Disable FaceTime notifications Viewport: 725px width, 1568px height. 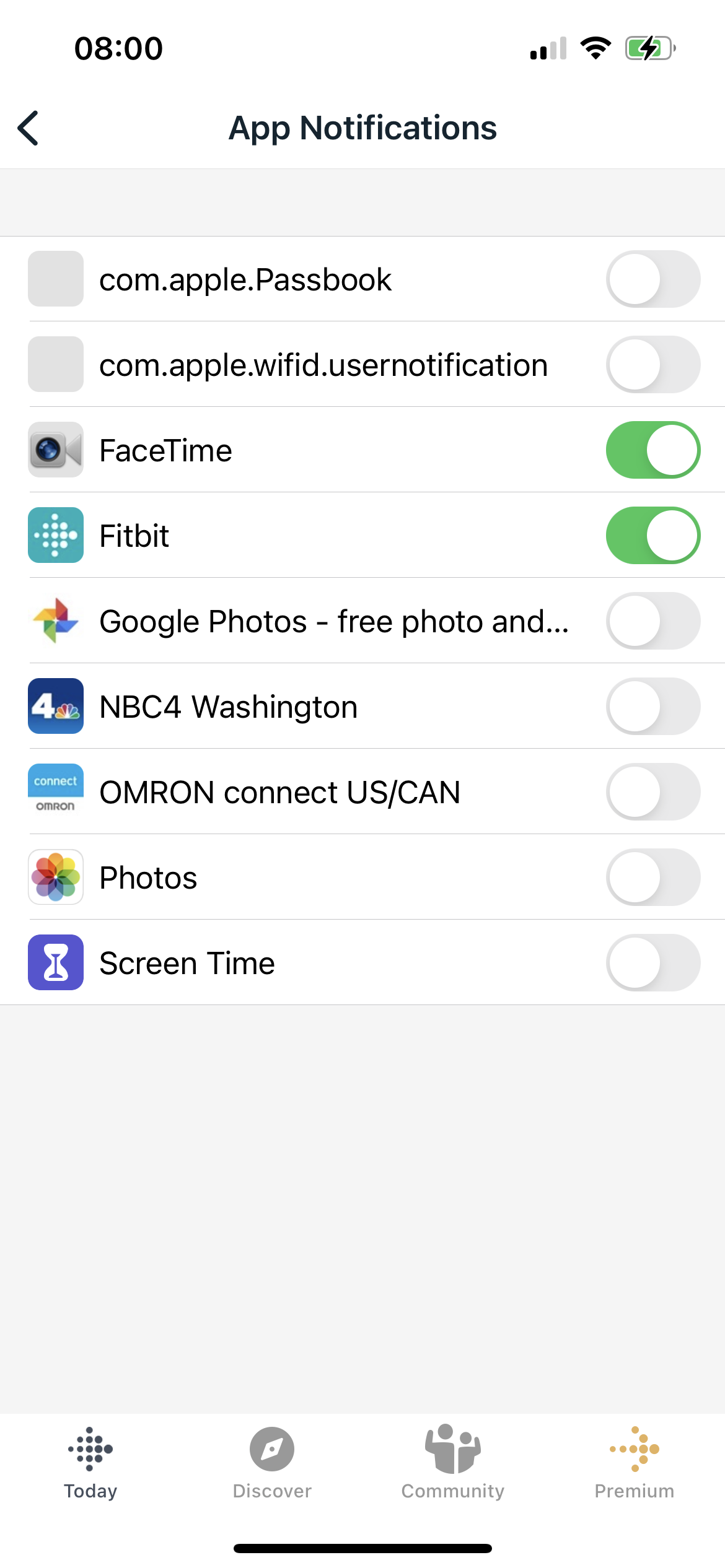(x=652, y=450)
